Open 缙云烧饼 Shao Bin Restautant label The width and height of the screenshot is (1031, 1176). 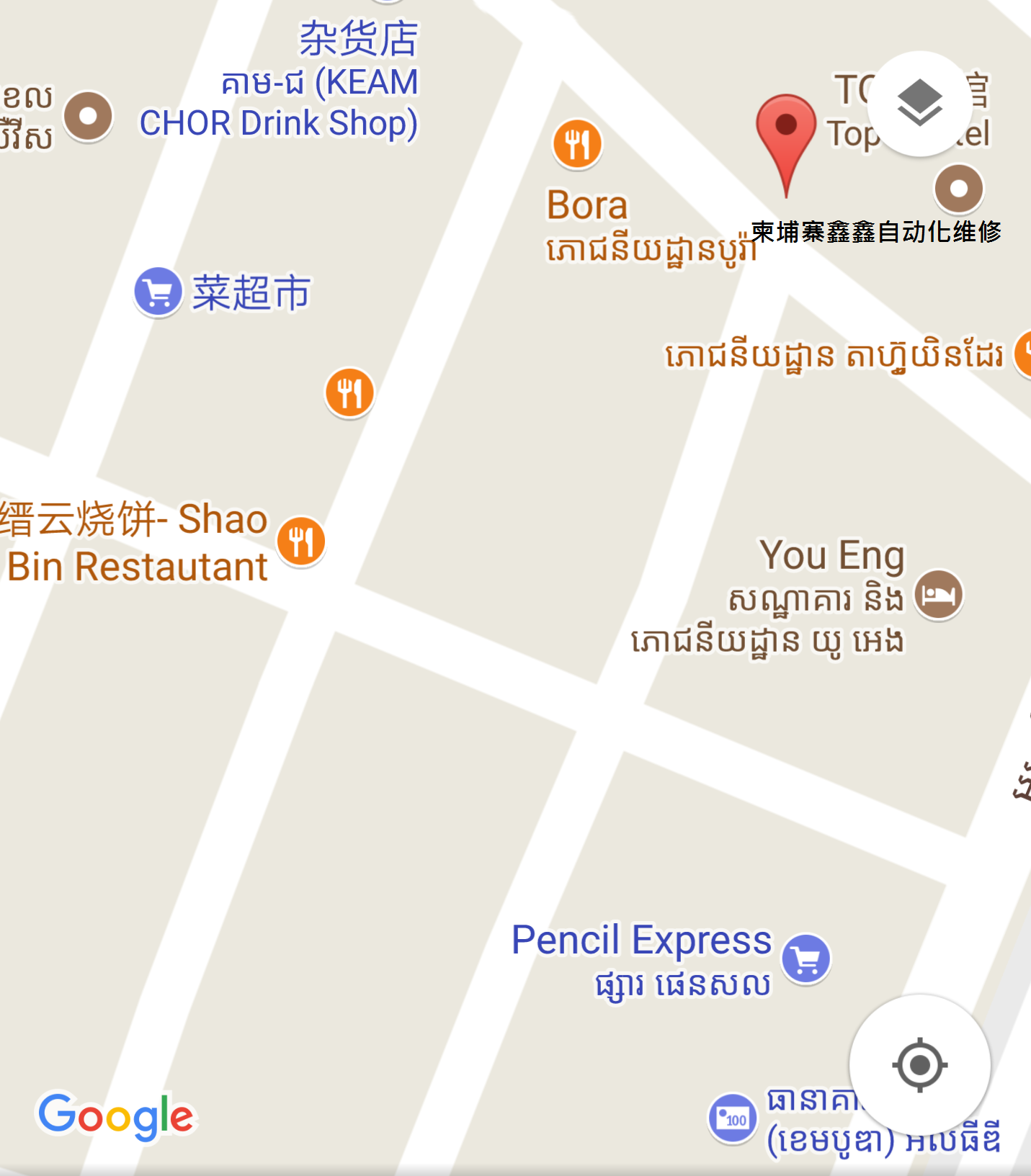(133, 542)
